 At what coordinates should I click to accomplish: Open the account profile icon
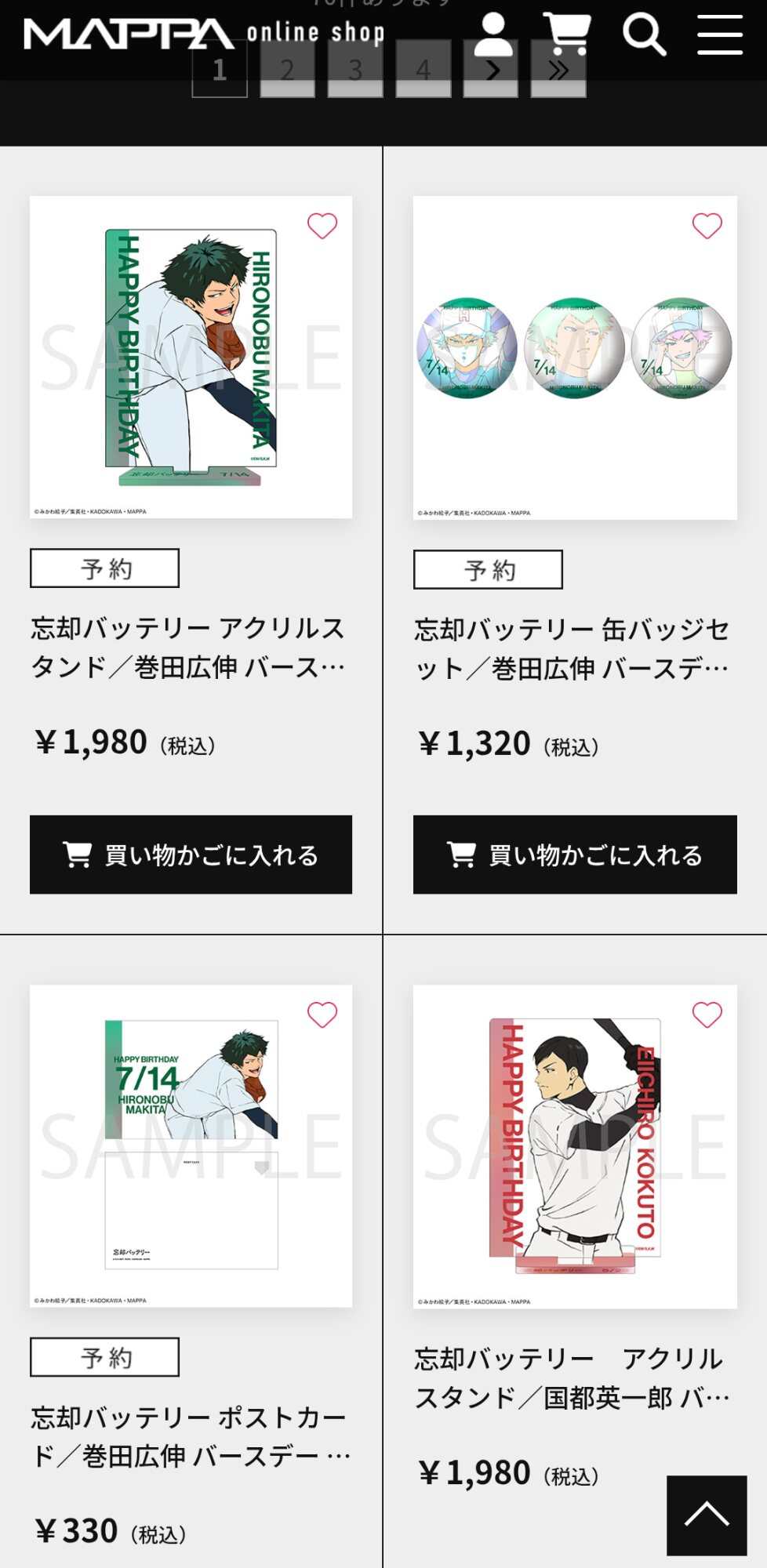[493, 34]
